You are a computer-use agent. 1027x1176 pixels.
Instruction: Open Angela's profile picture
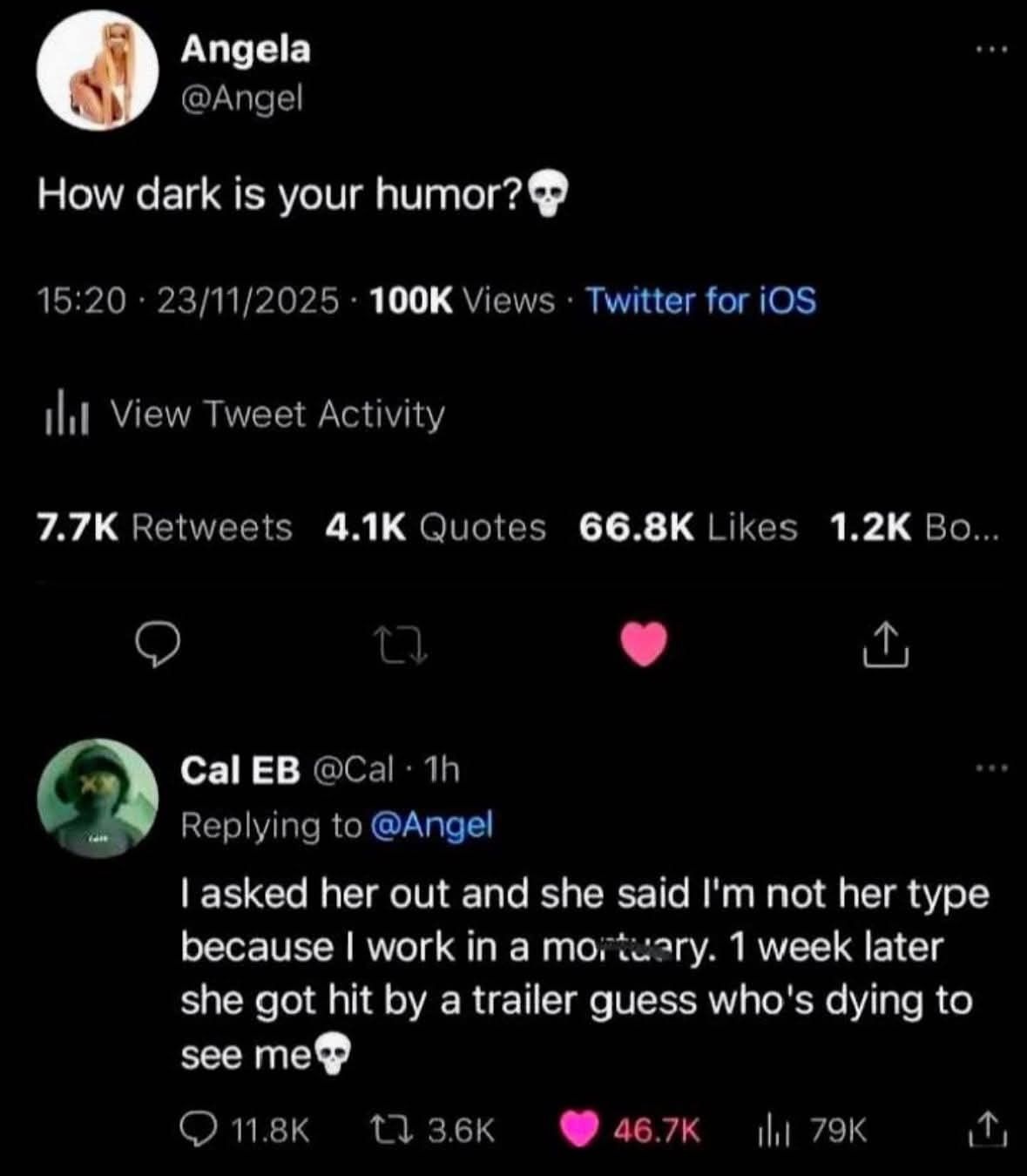click(x=97, y=70)
